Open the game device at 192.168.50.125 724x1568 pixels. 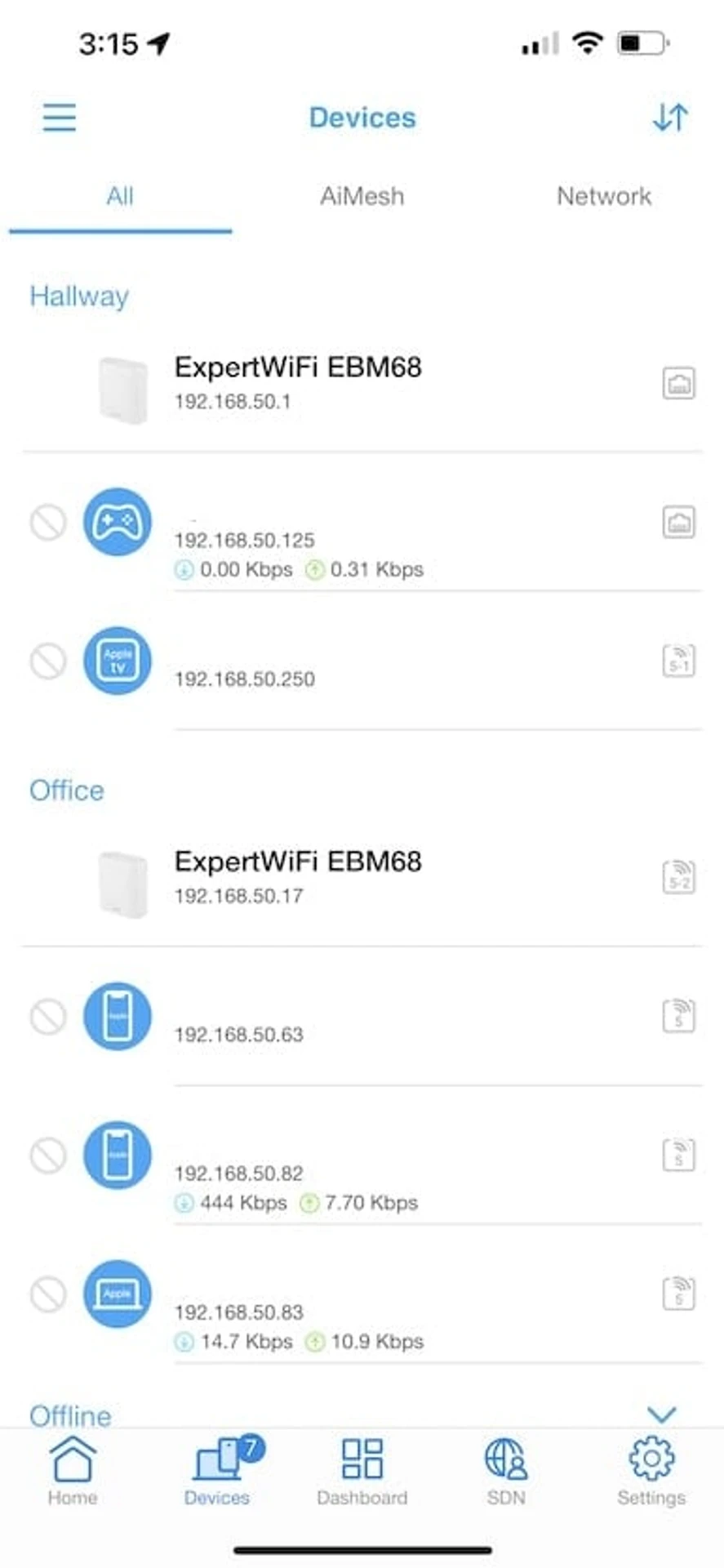pos(298,539)
